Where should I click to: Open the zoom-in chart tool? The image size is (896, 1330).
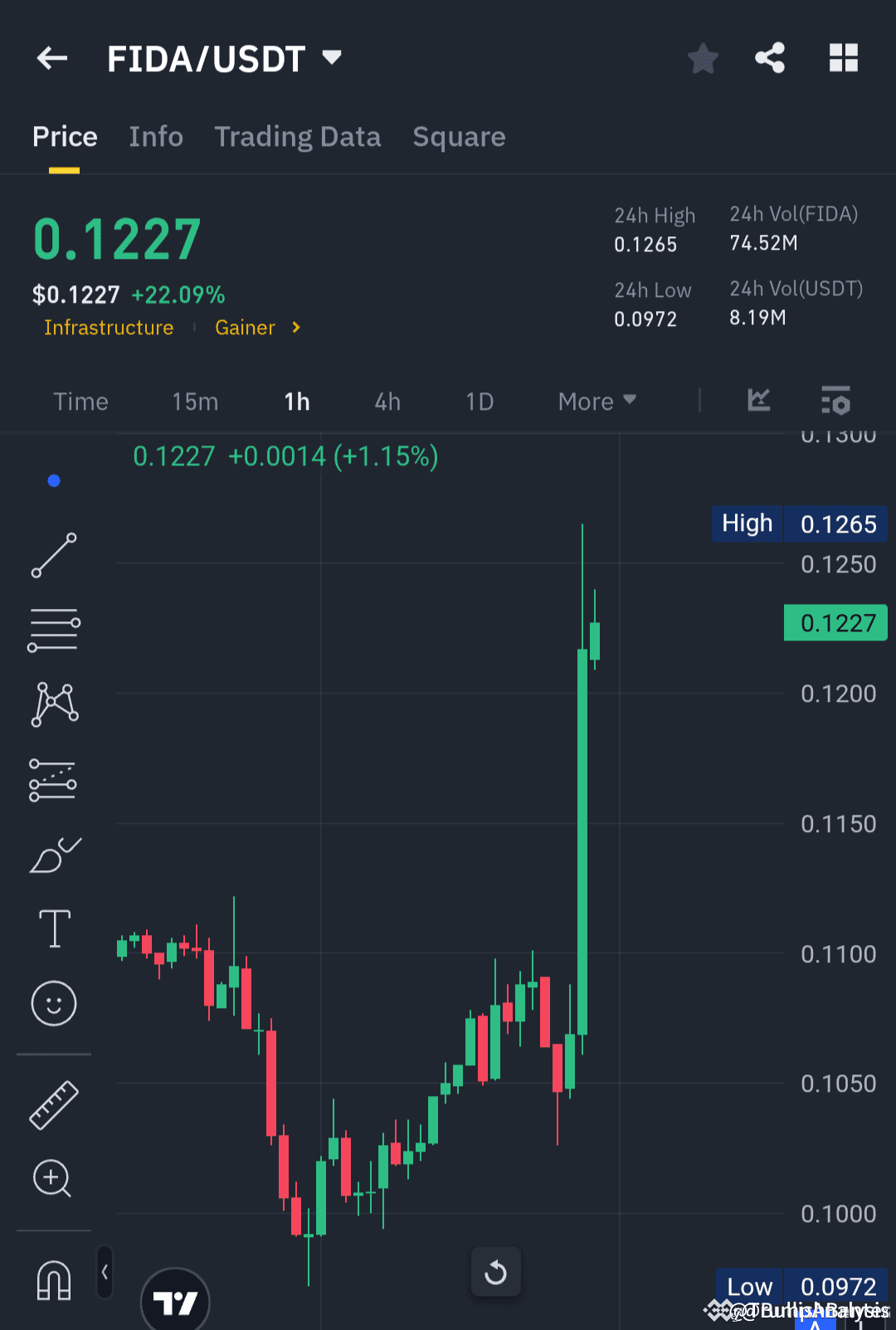52,1178
